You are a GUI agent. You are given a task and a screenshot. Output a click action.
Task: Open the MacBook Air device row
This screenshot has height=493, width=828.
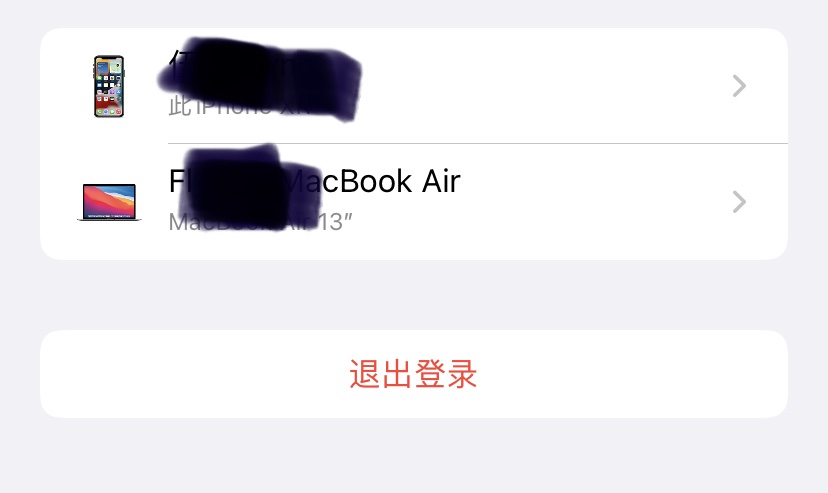tap(414, 202)
